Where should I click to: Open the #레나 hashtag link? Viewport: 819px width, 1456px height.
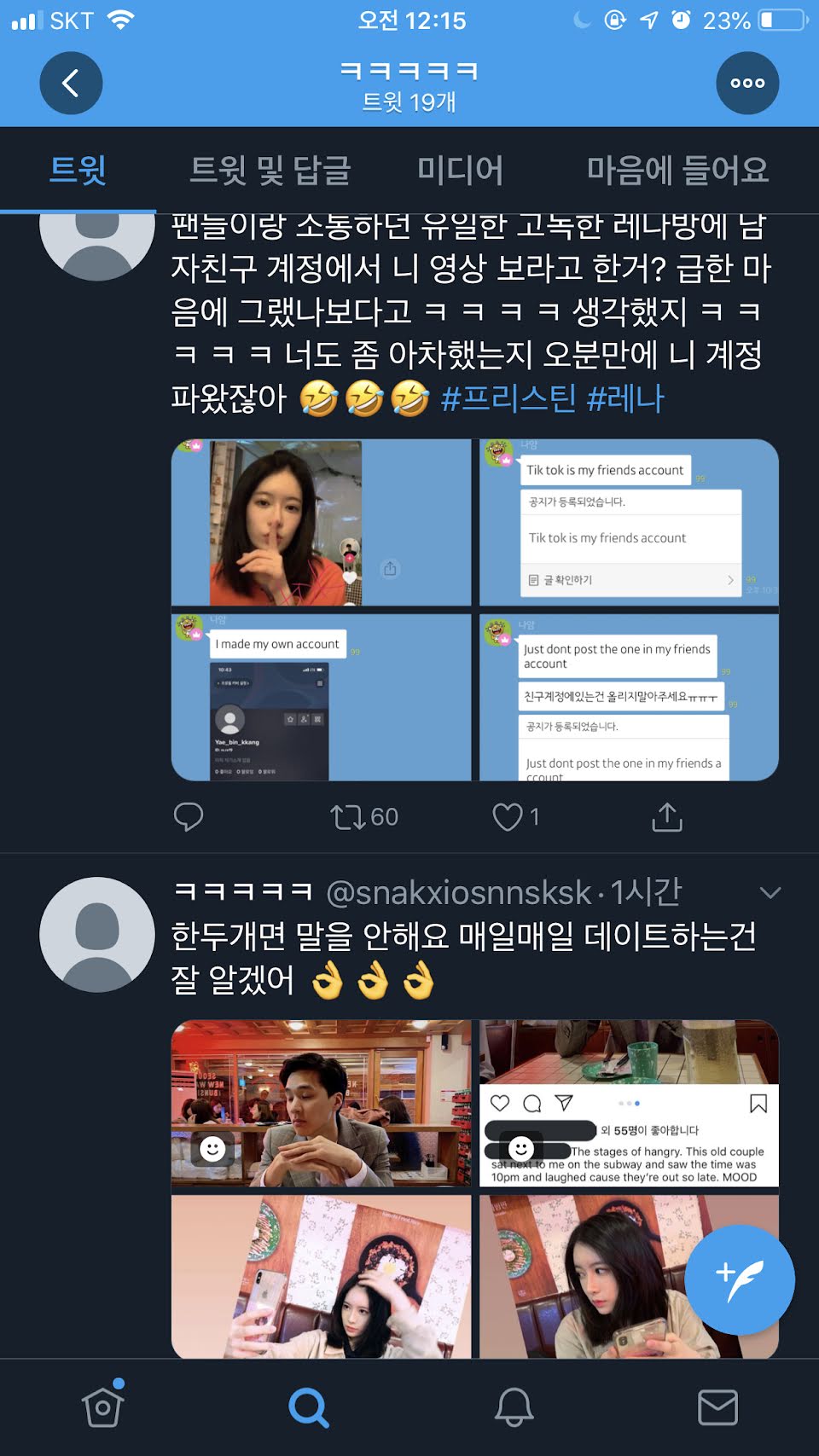pyautogui.click(x=625, y=398)
